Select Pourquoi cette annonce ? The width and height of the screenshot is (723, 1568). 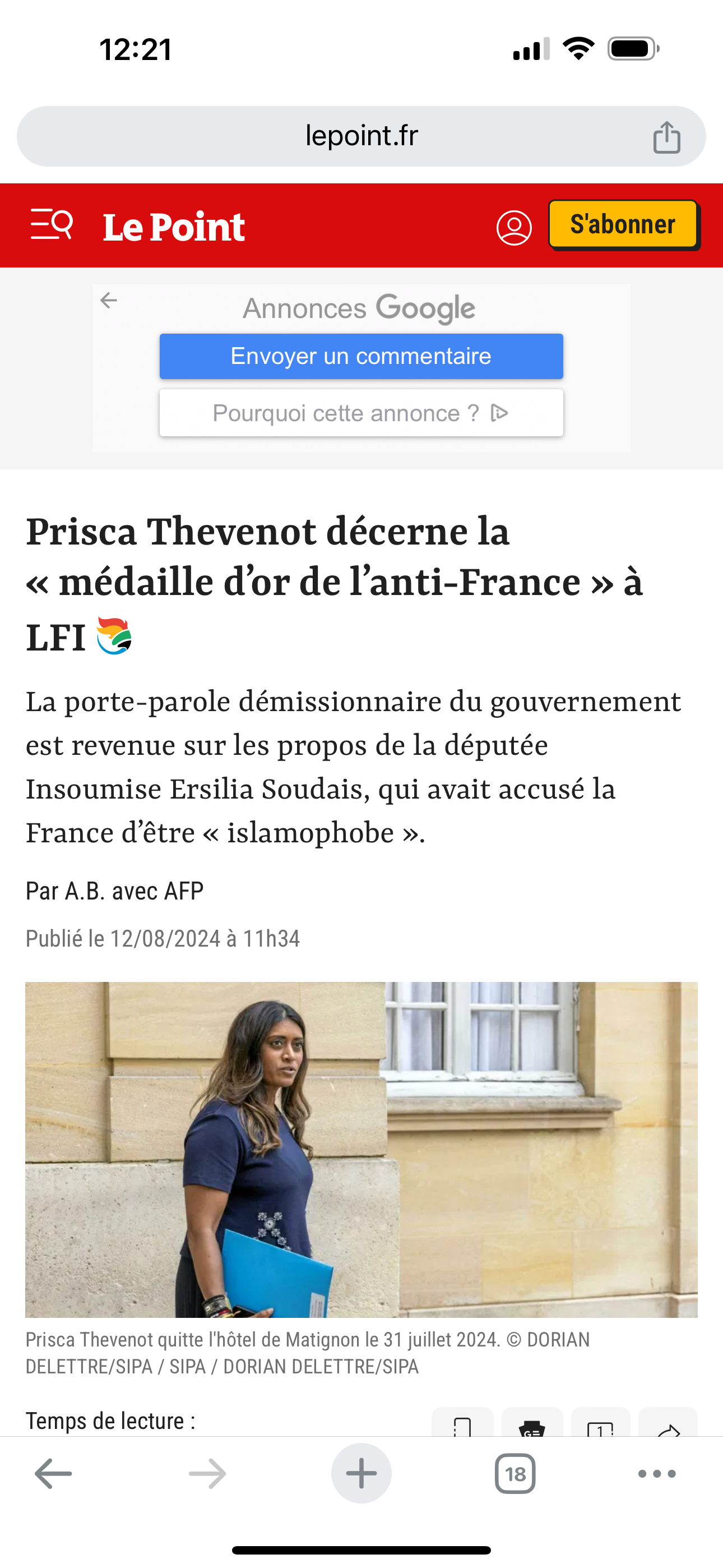point(361,413)
